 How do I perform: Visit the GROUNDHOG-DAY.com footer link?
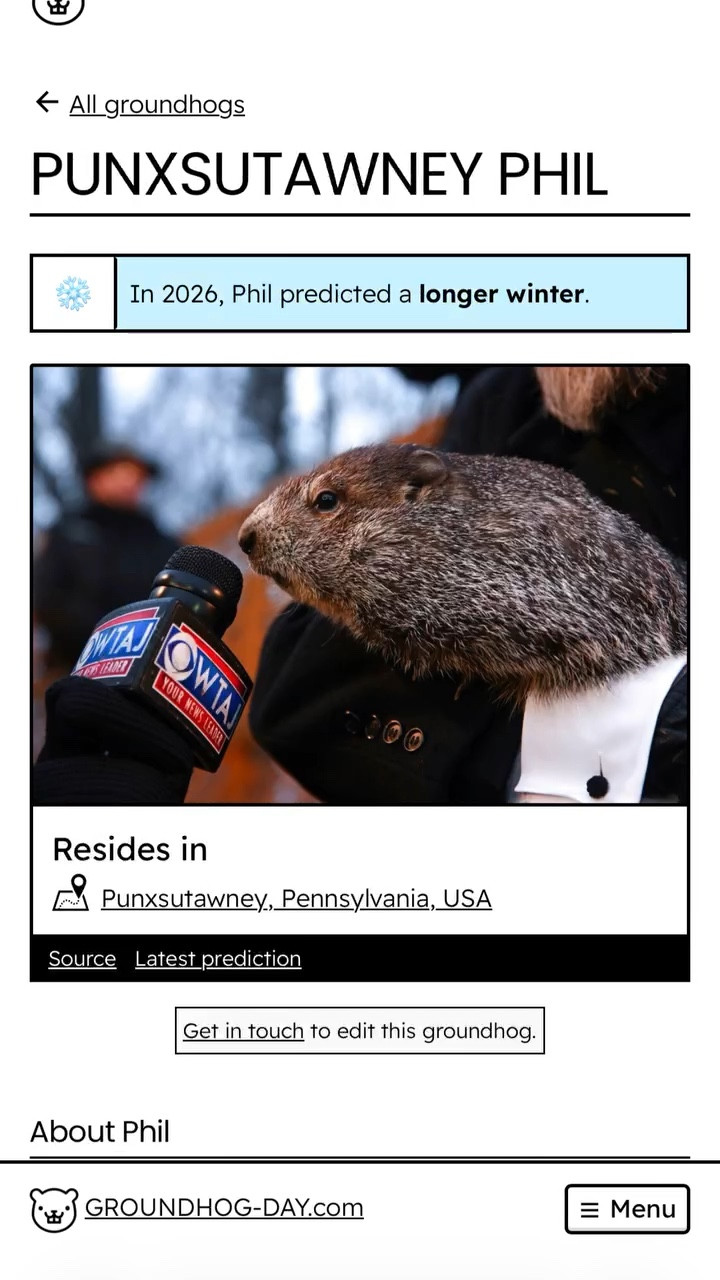pos(225,1208)
